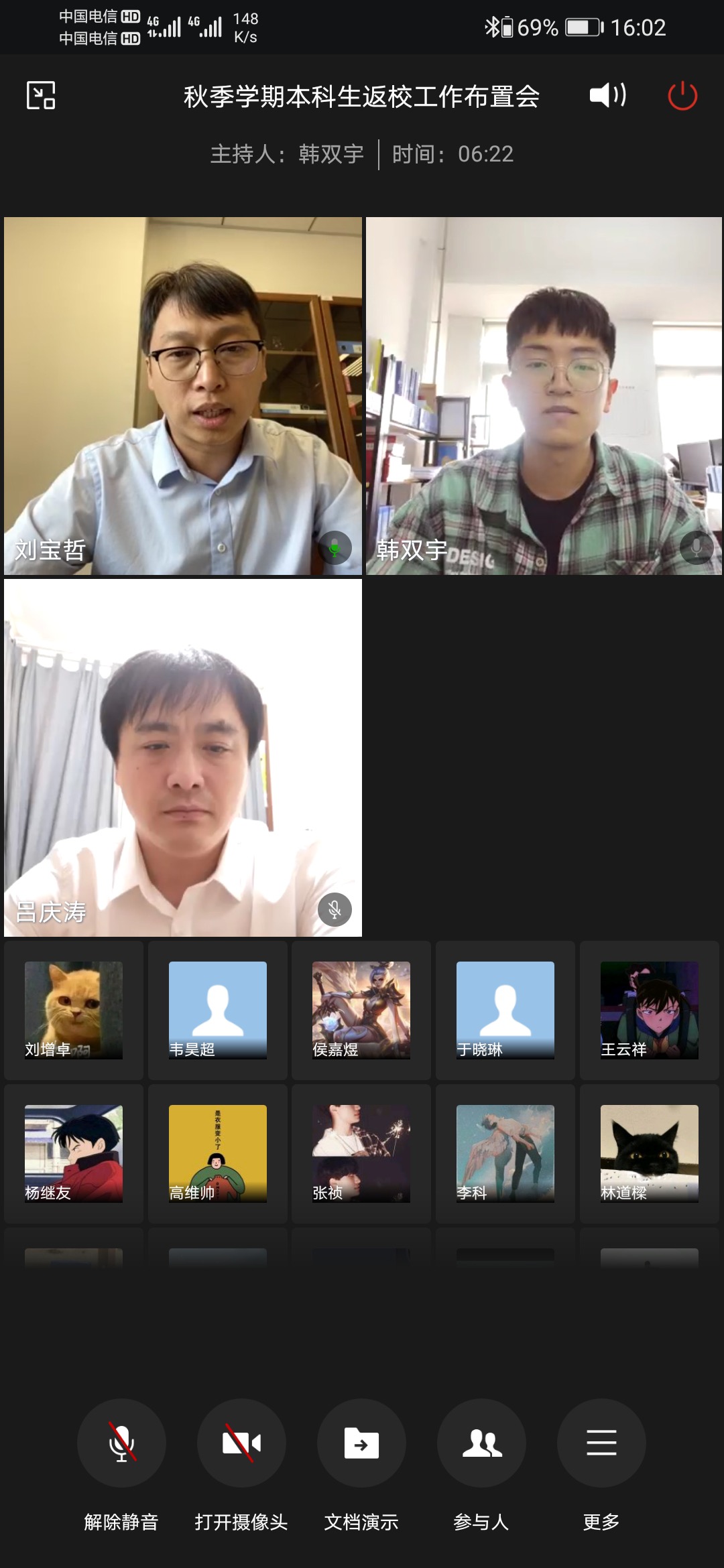The width and height of the screenshot is (724, 1568).
Task: Select participant 韦昊超
Action: (218, 1010)
